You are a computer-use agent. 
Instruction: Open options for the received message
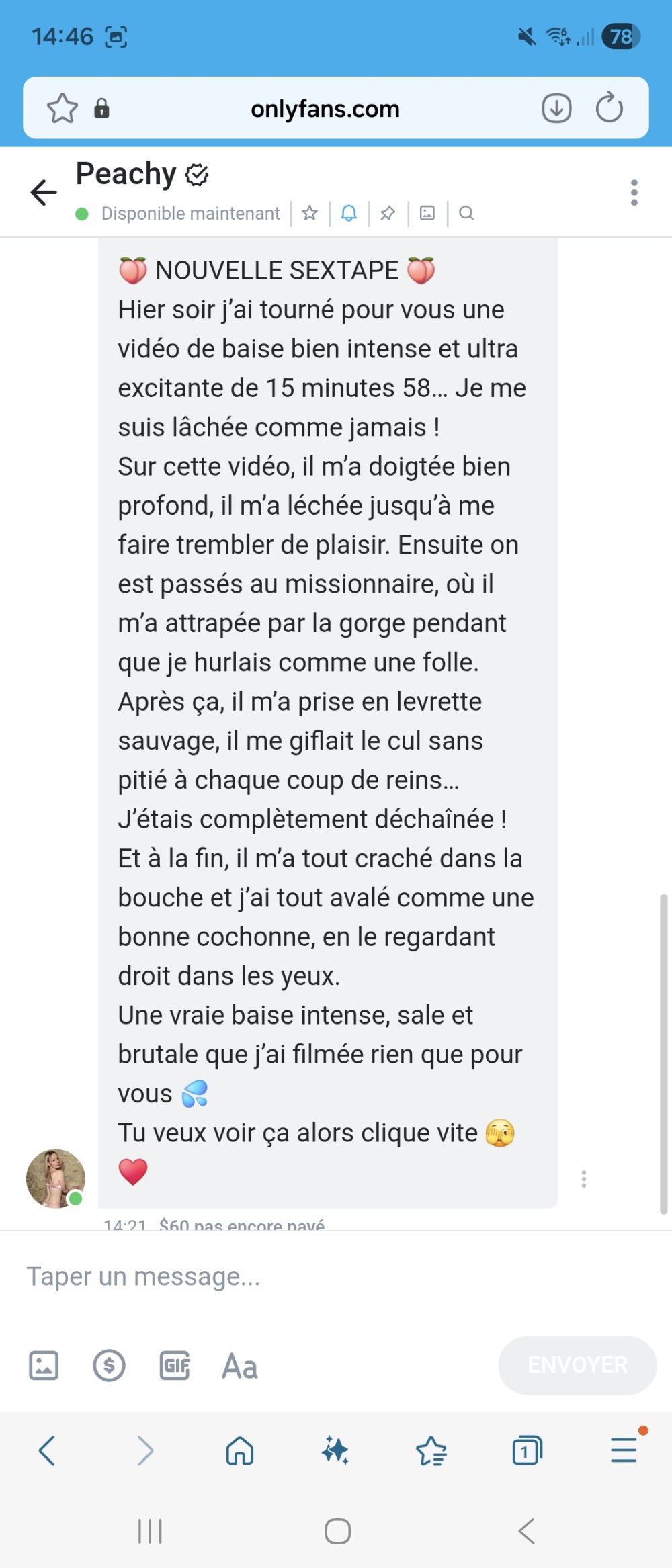[x=584, y=1178]
